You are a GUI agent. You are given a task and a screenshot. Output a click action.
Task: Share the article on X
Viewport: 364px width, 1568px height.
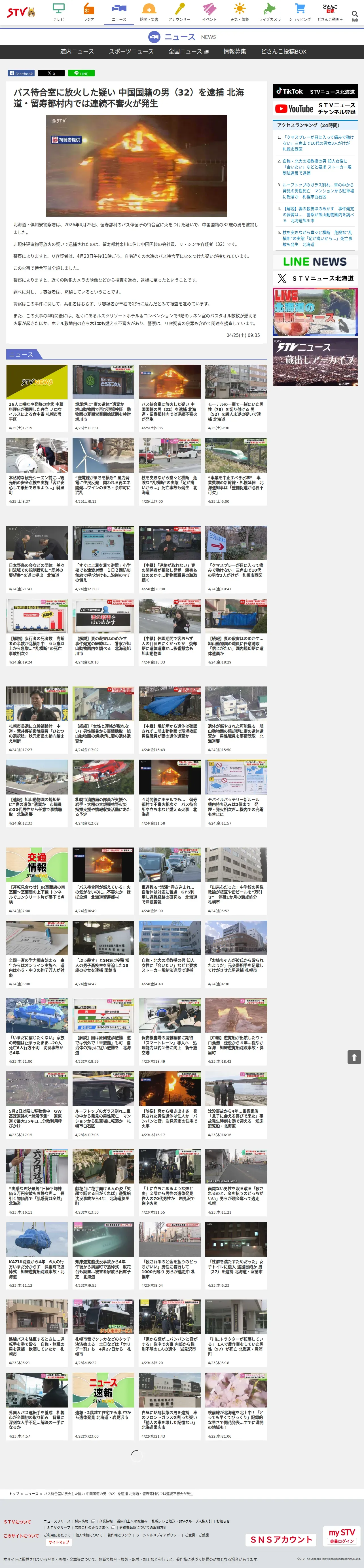coord(51,73)
